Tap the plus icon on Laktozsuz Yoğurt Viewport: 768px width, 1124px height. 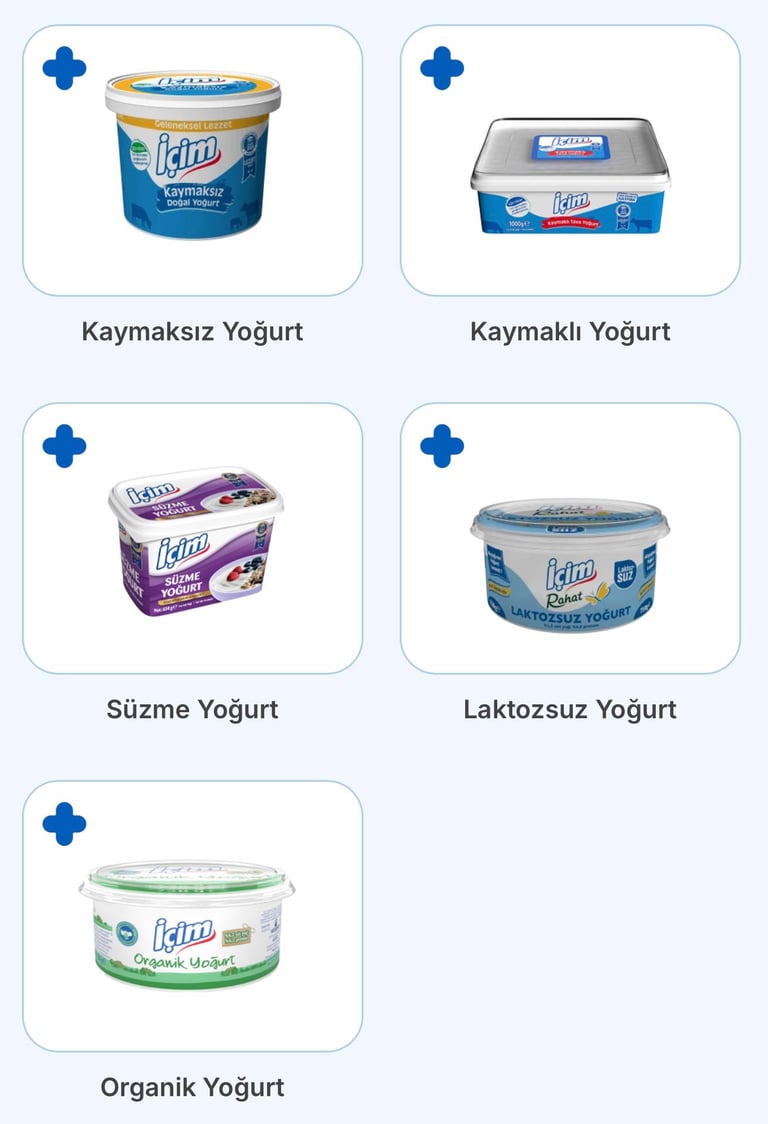(442, 446)
